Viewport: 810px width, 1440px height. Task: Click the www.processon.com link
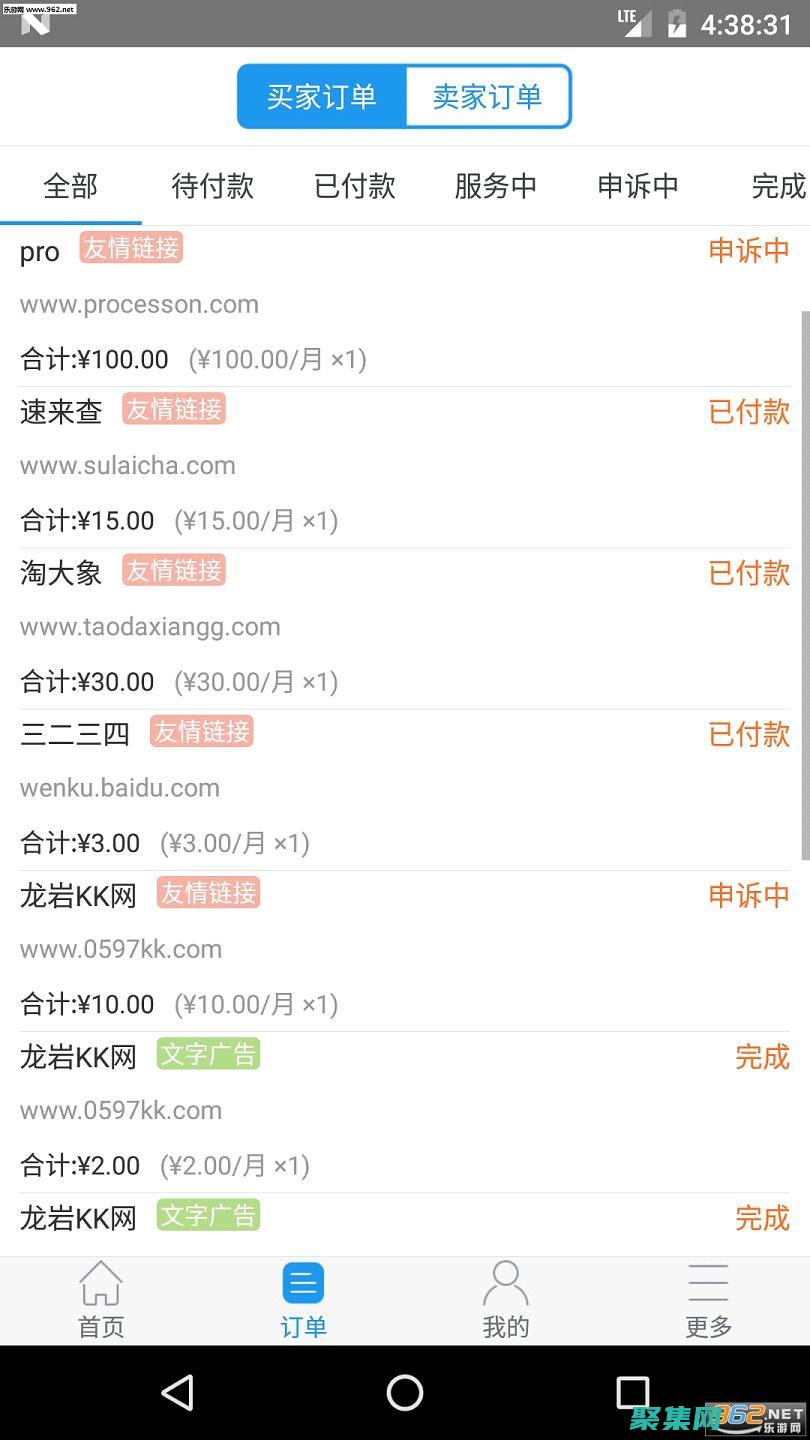[139, 304]
